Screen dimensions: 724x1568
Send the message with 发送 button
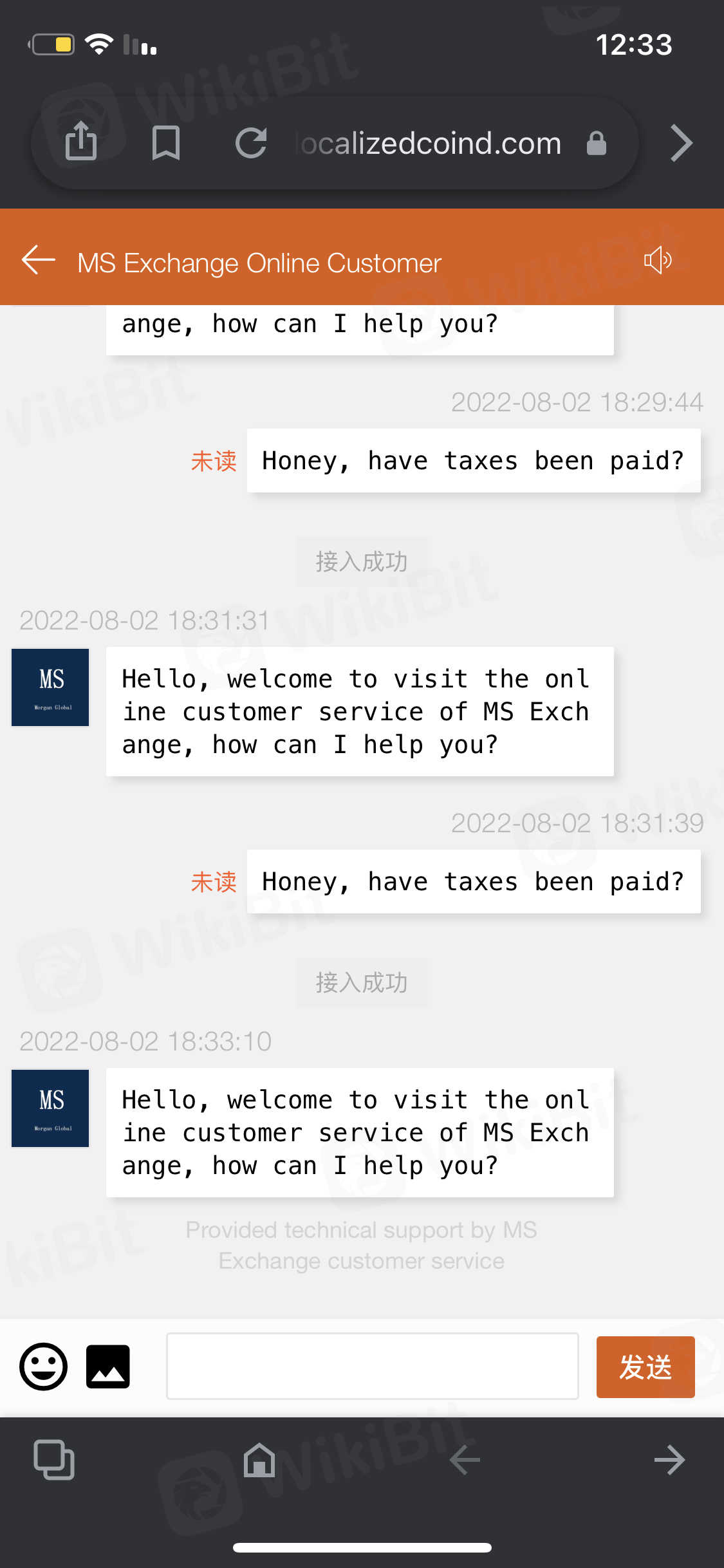[645, 1367]
